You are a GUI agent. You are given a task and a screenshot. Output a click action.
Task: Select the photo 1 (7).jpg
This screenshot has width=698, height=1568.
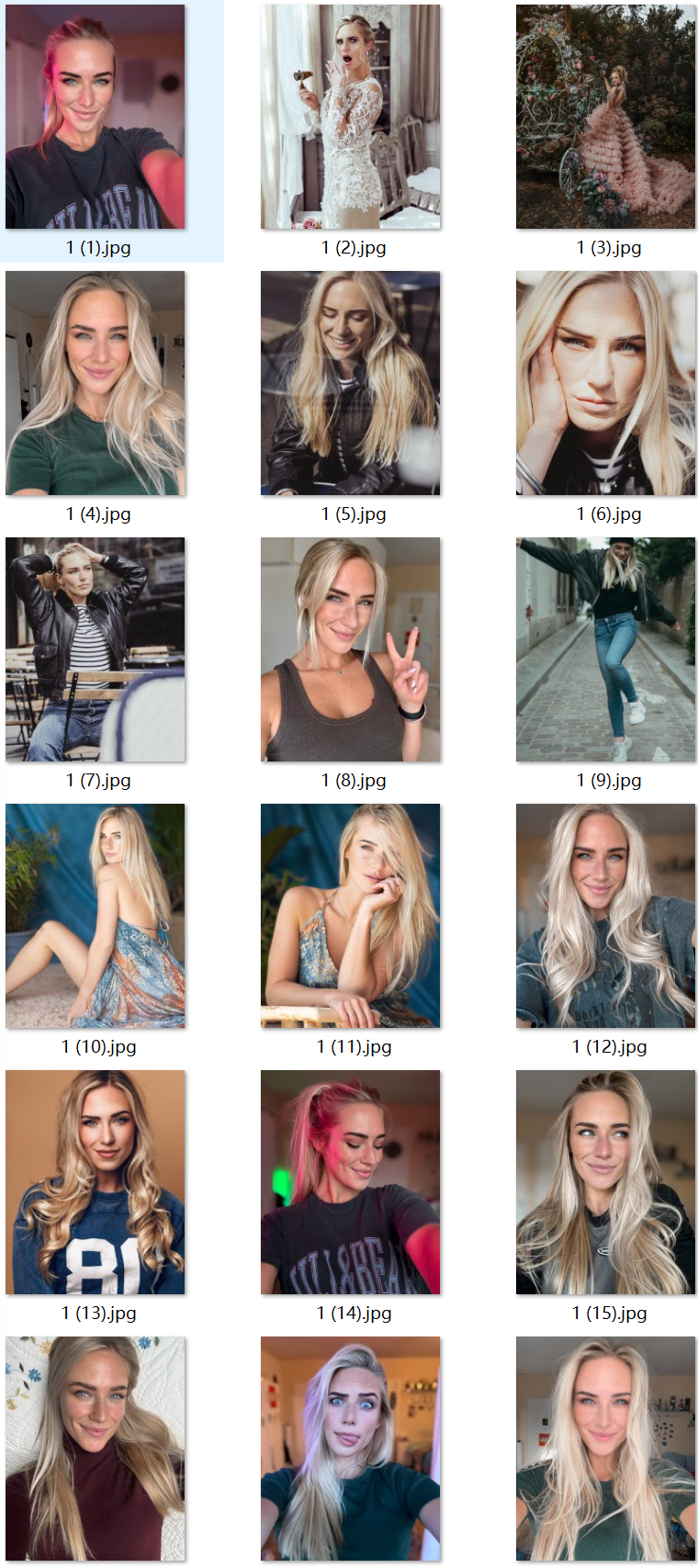pos(96,649)
